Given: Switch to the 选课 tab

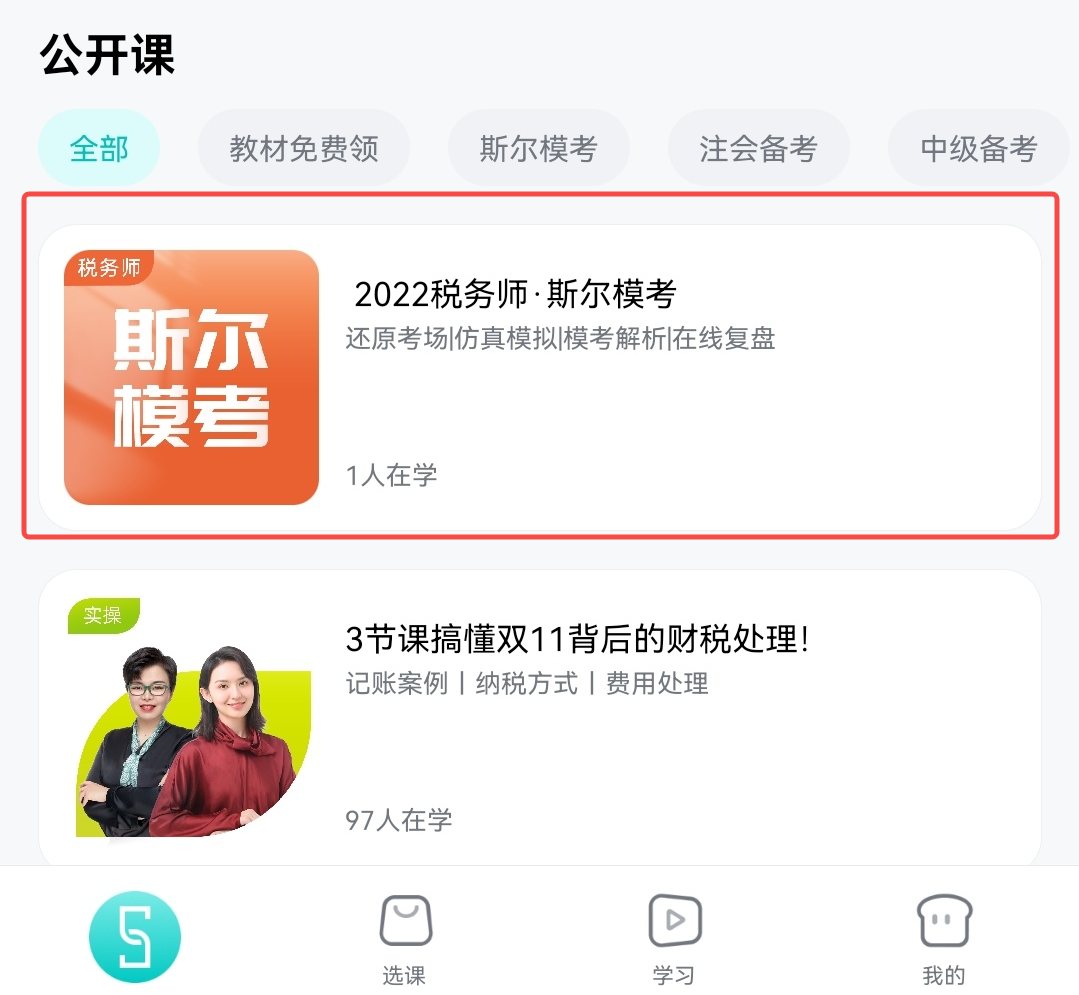Looking at the screenshot, I should click(x=404, y=940).
